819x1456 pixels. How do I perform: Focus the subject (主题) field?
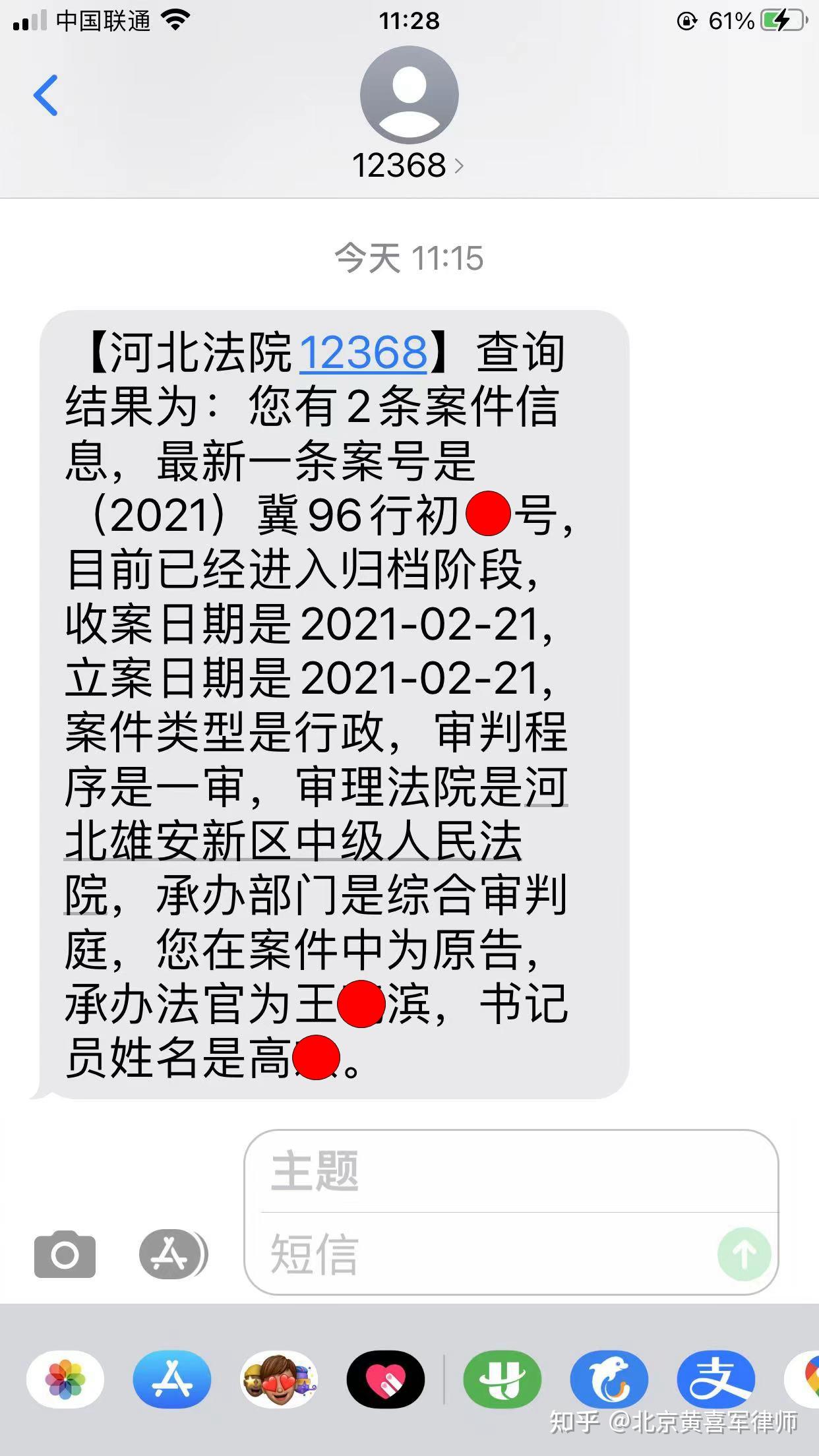511,1172
